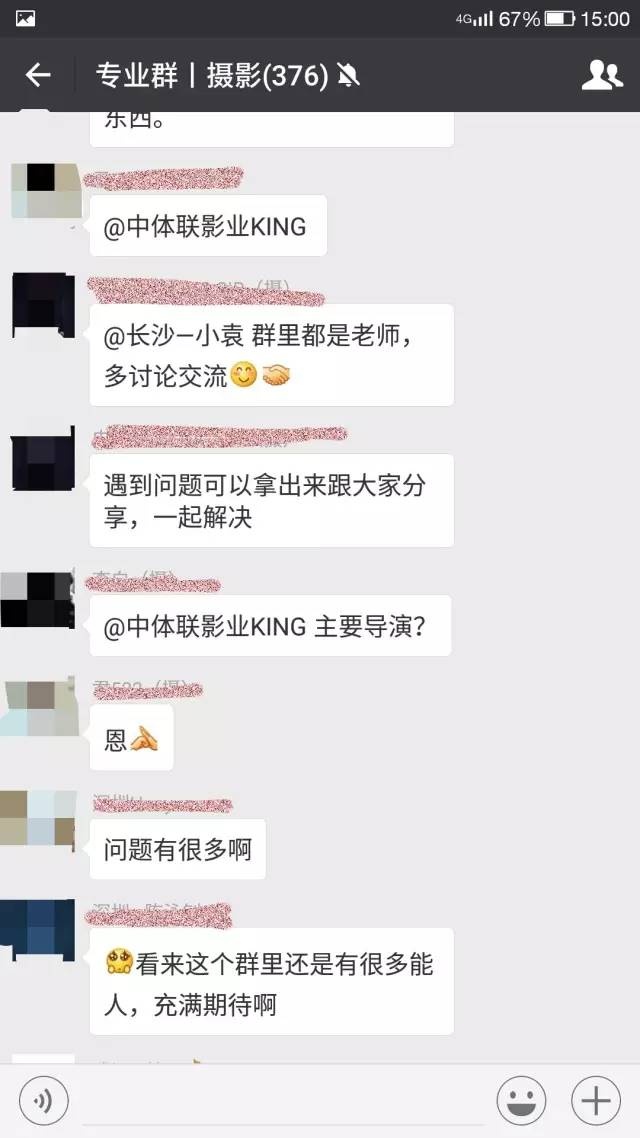The width and height of the screenshot is (640, 1138).
Task: View profile of 主要导演? message sender
Action: click(x=38, y=600)
